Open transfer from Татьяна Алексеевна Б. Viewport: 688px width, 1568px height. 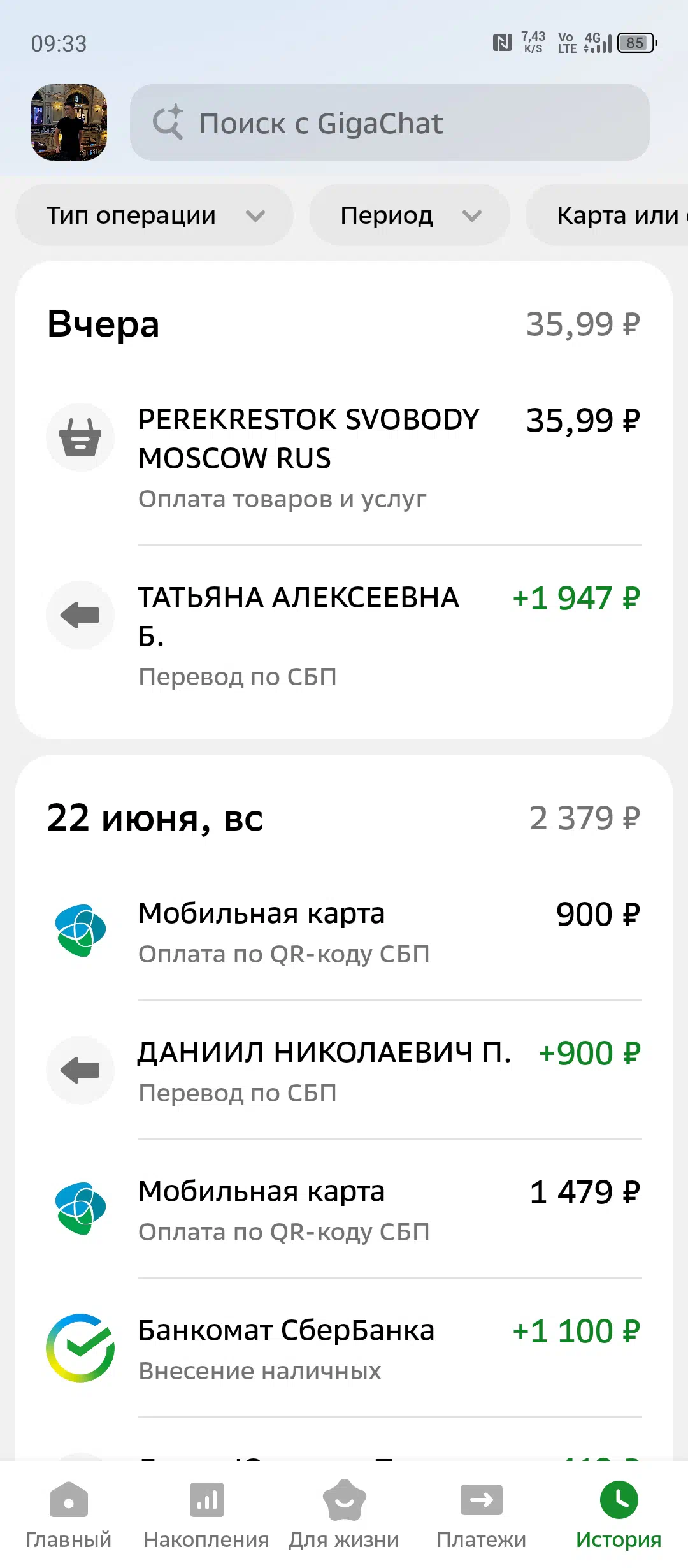pyautogui.click(x=344, y=635)
